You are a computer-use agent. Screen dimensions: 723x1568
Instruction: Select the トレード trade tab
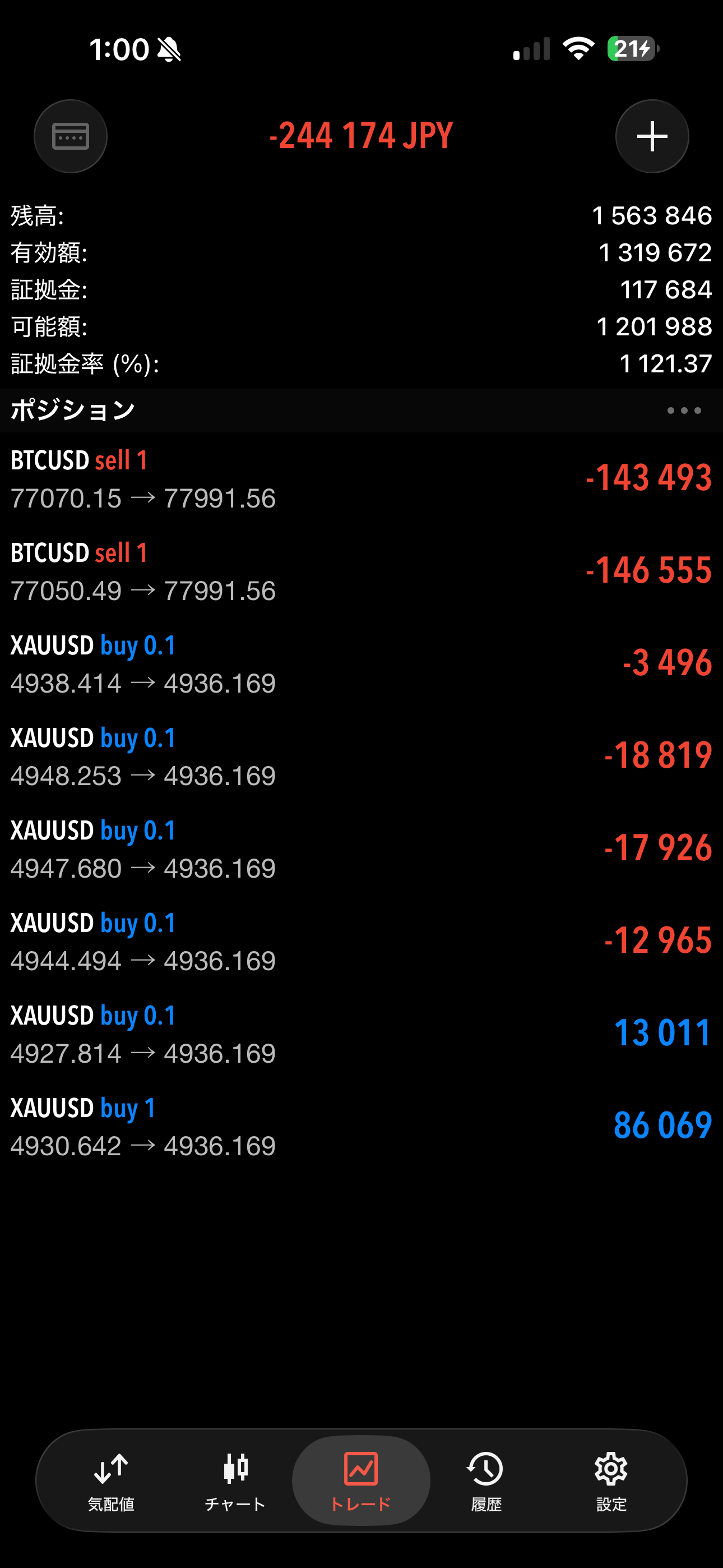pyautogui.click(x=361, y=1482)
